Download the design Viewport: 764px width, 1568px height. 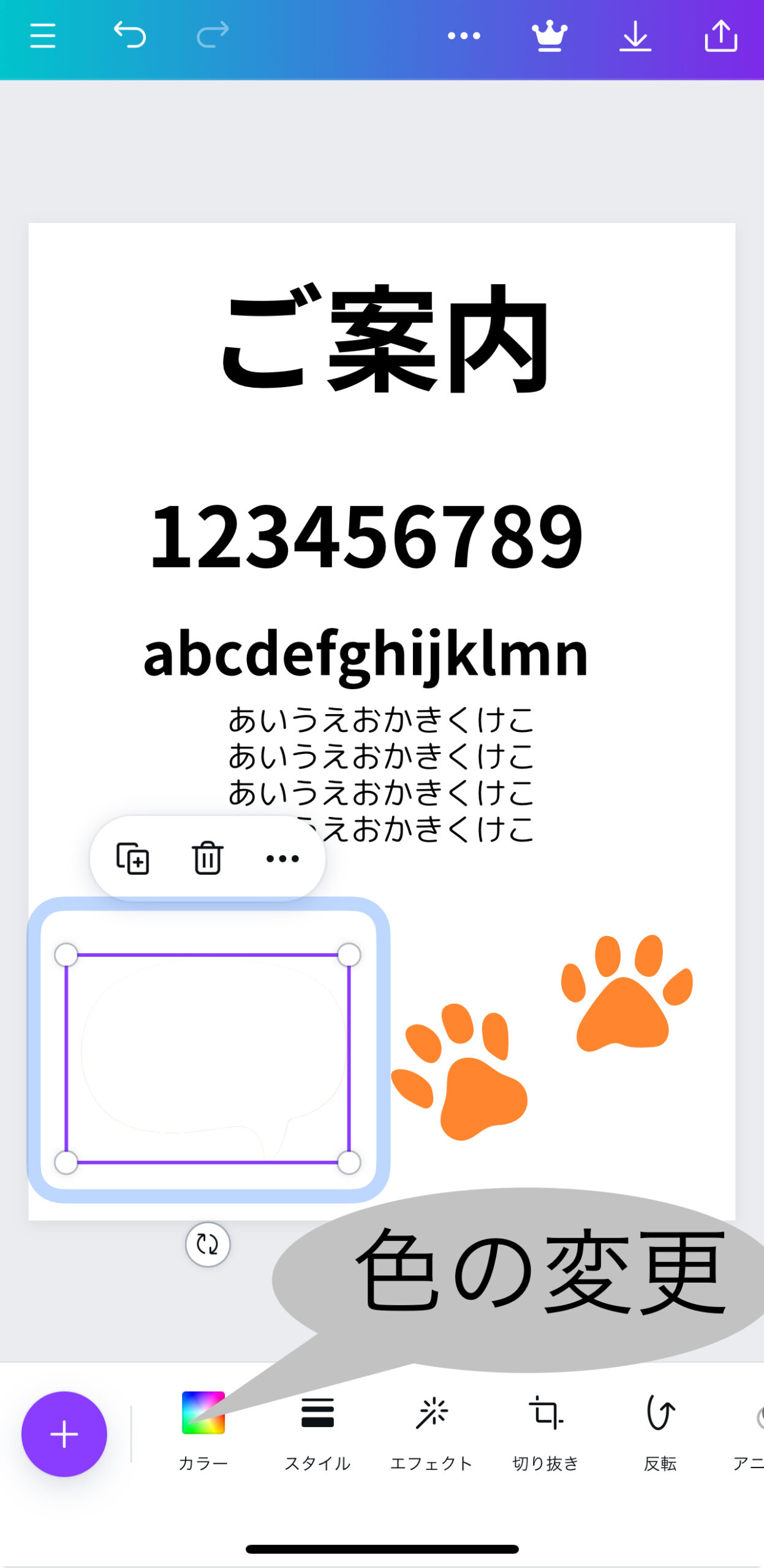click(x=635, y=36)
